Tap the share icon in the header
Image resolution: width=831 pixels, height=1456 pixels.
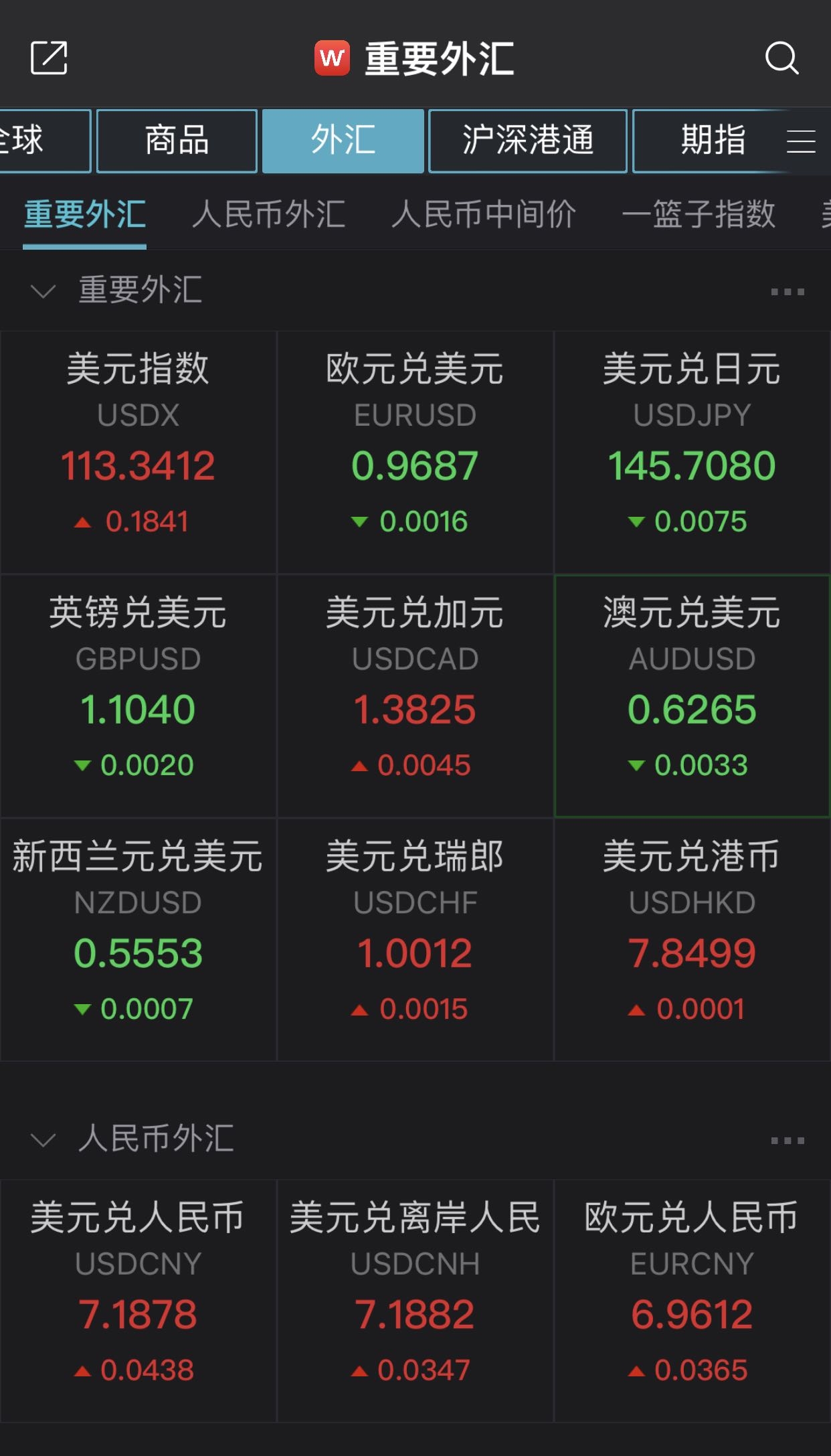click(x=49, y=58)
